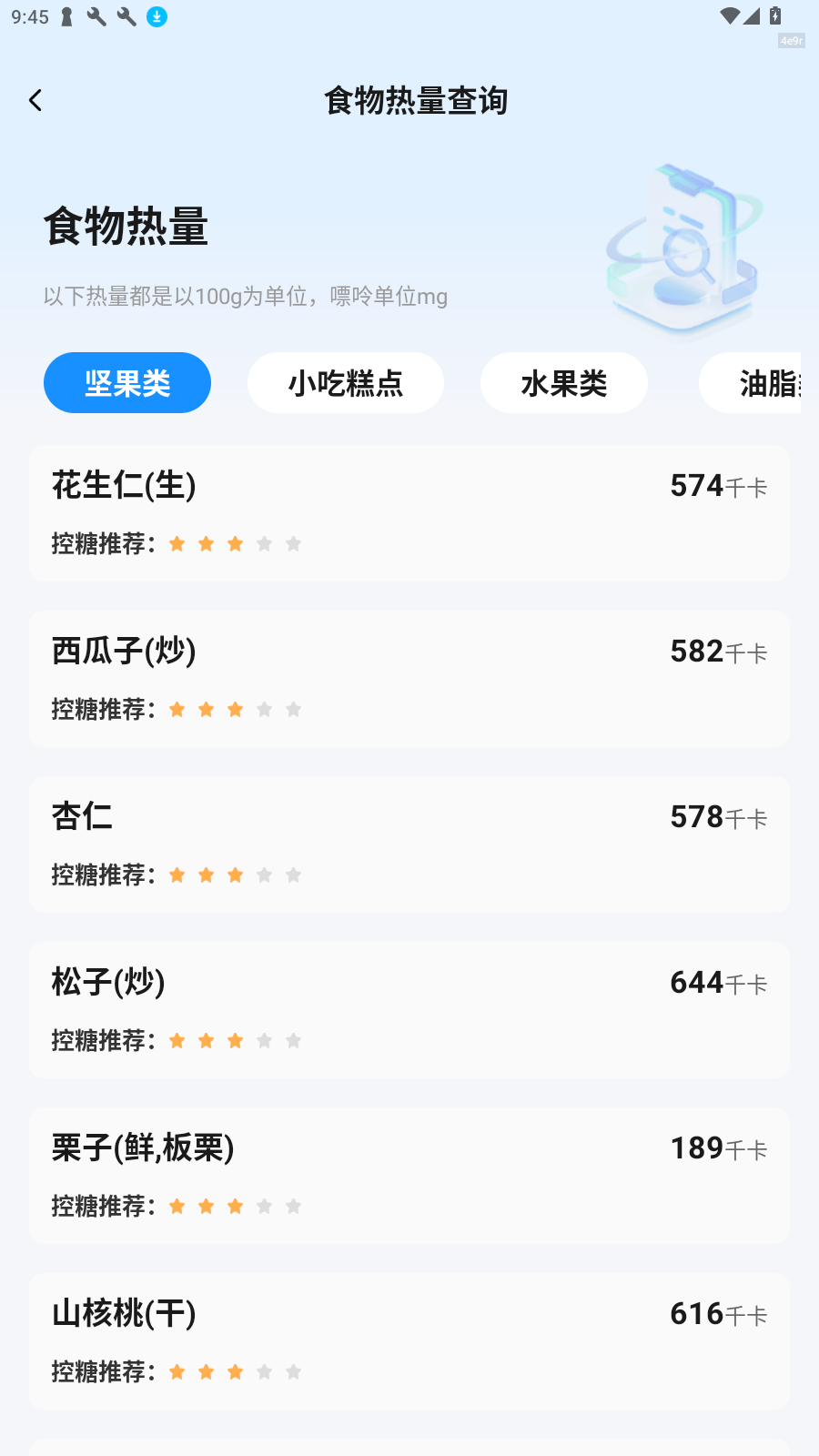This screenshot has width=819, height=1456.
Task: Tap the back arrow to leave 食物热量查询
Action: point(35,100)
